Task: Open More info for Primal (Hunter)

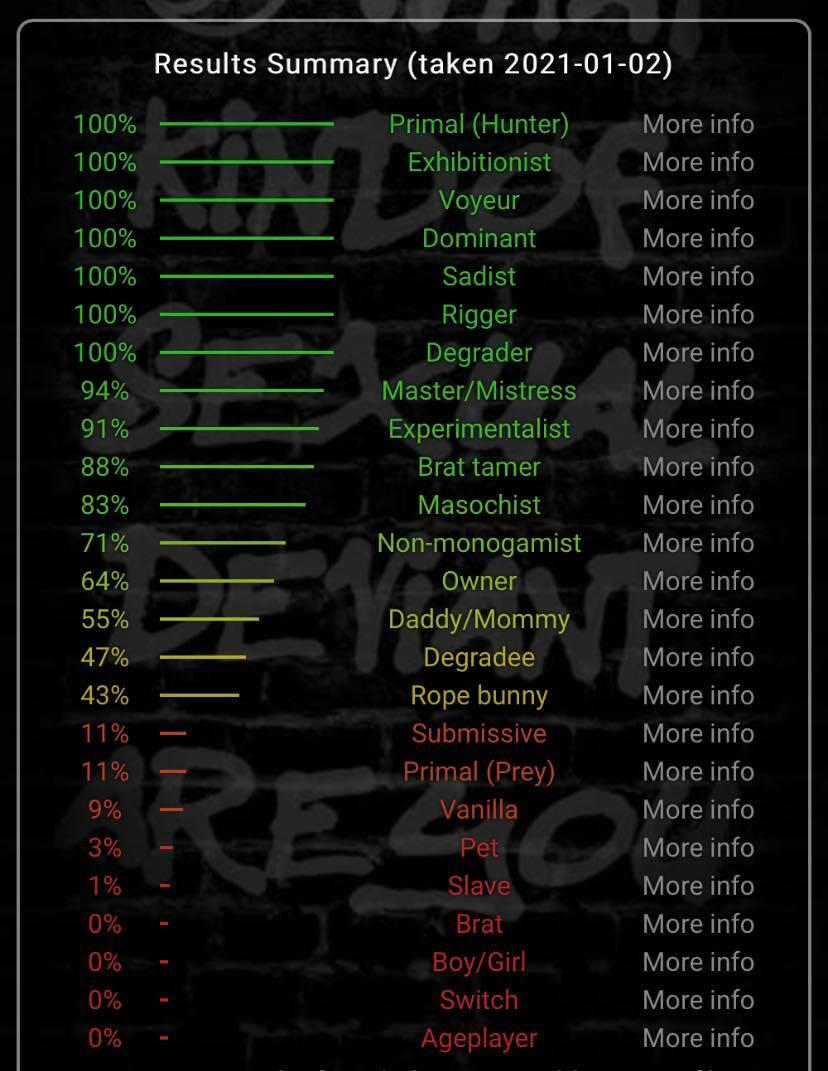Action: [698, 124]
